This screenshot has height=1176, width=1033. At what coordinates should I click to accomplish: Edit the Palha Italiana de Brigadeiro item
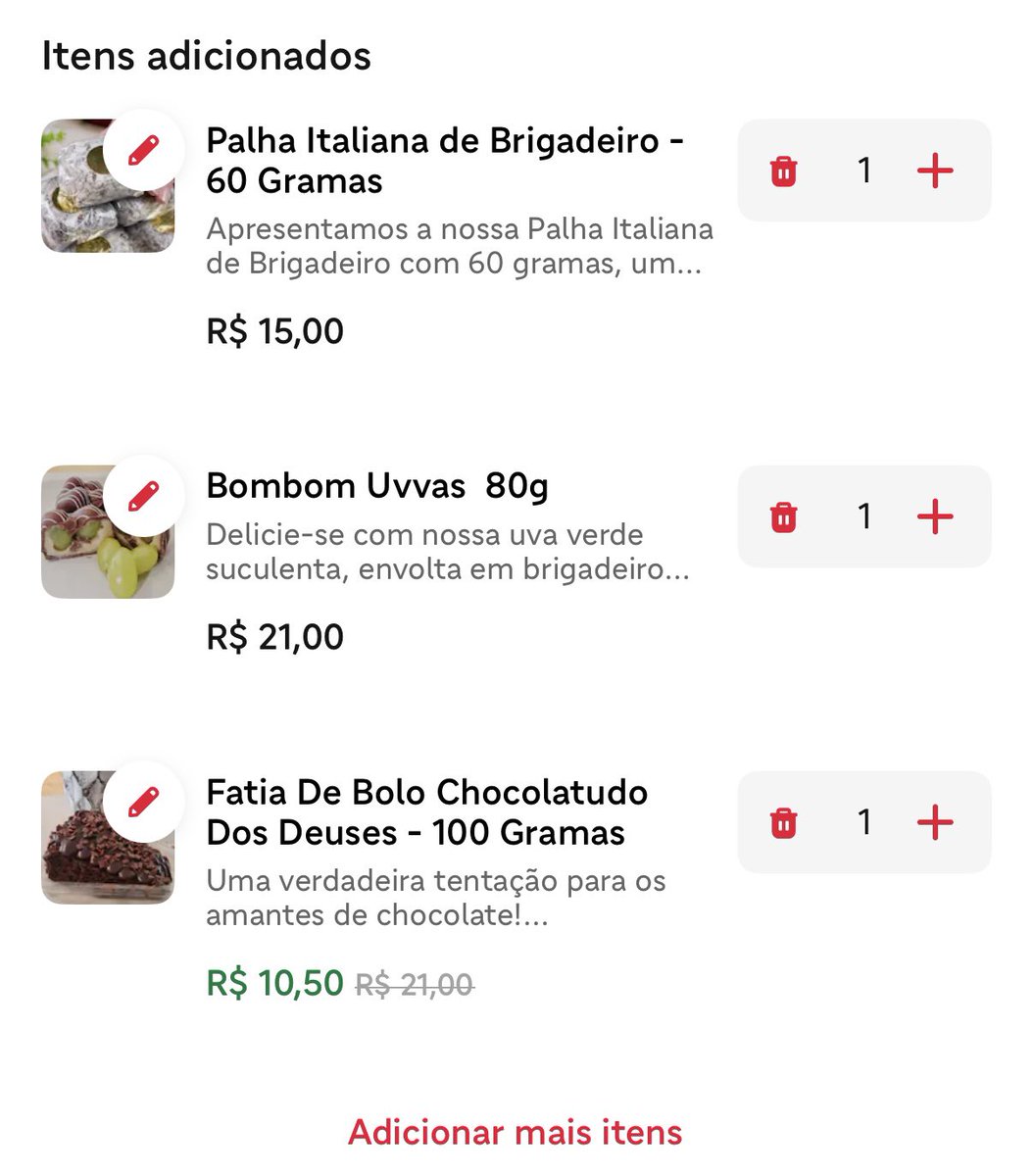[144, 150]
